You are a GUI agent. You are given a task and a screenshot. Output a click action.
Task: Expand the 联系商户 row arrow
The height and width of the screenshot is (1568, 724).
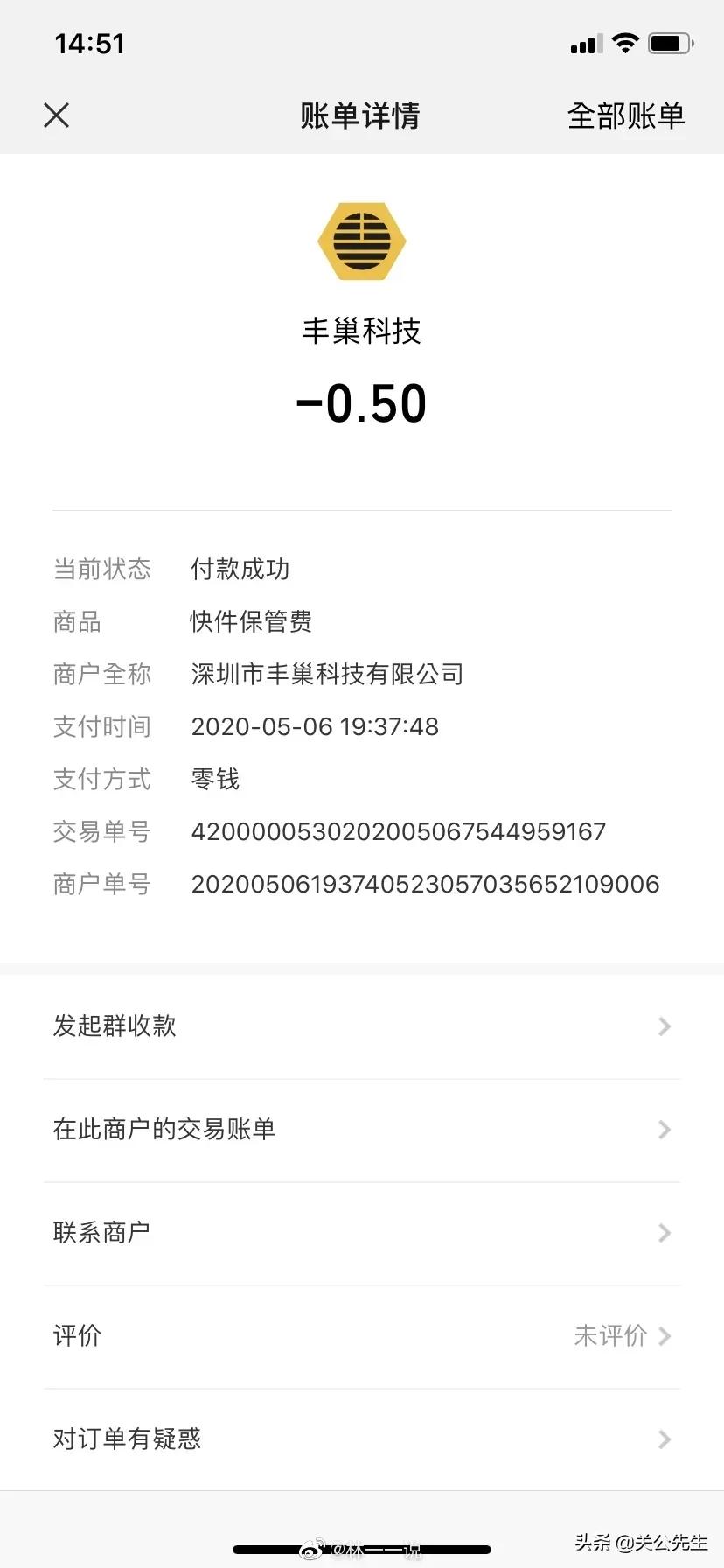pos(664,1232)
